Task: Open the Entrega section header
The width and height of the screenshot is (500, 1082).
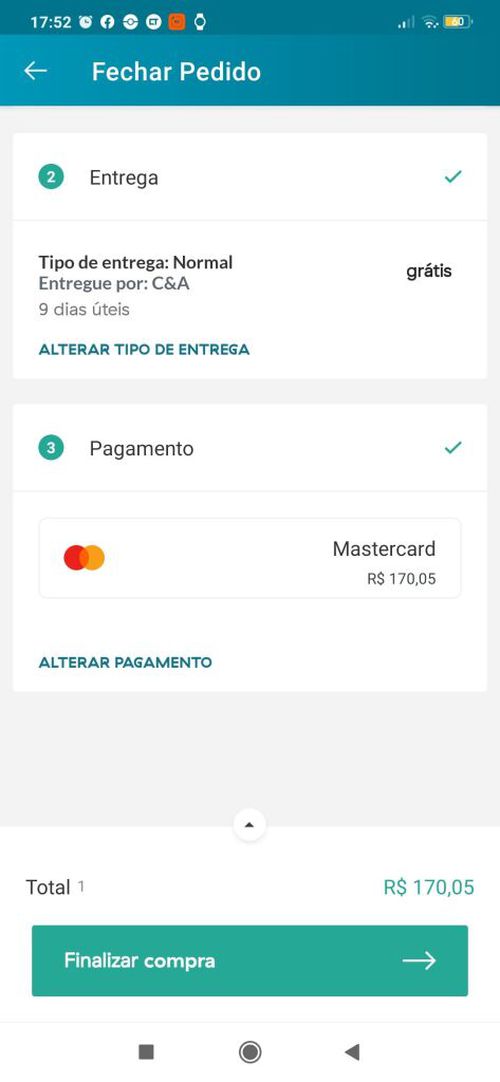Action: point(250,177)
